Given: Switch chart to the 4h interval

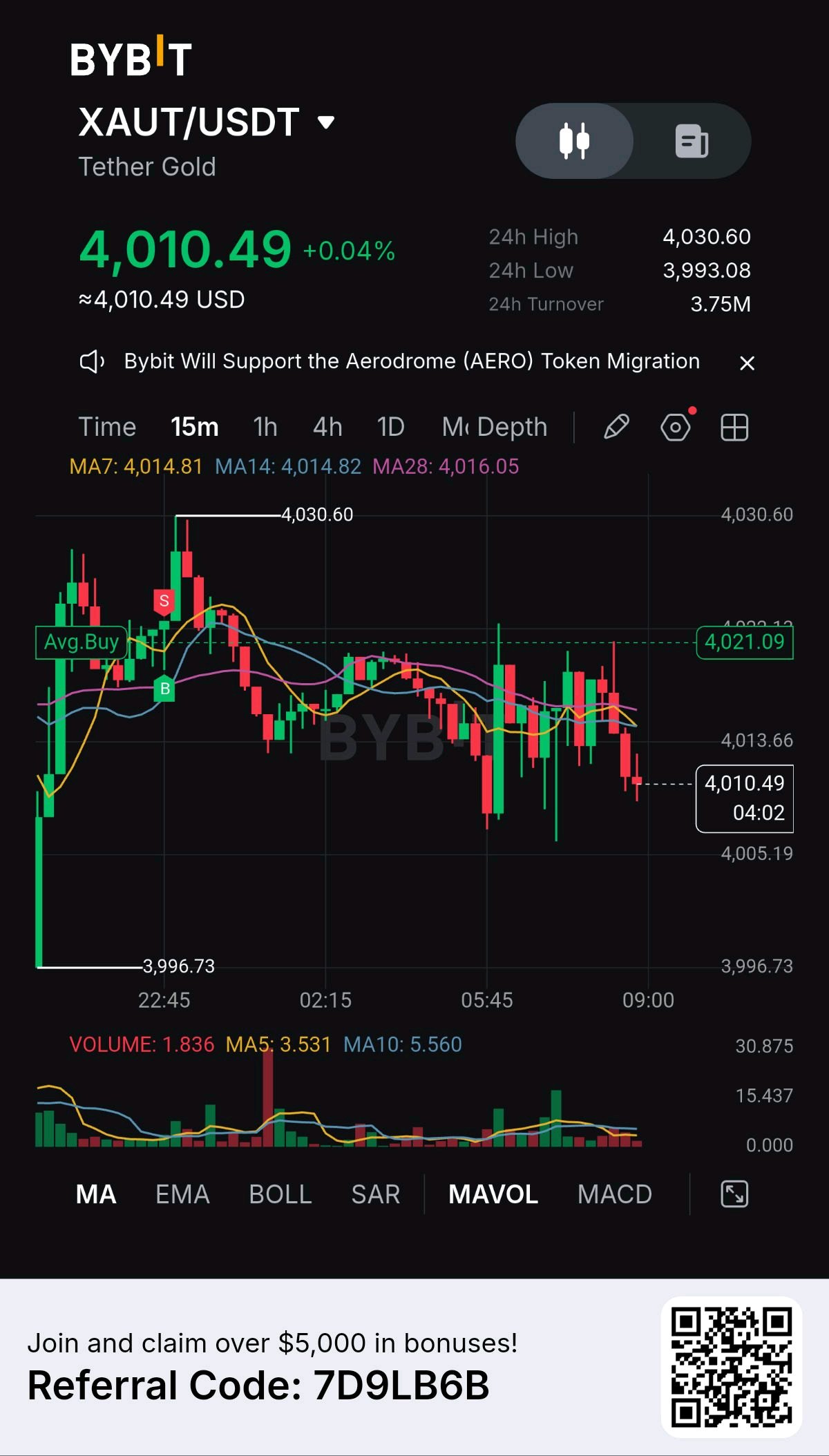Looking at the screenshot, I should 327,427.
